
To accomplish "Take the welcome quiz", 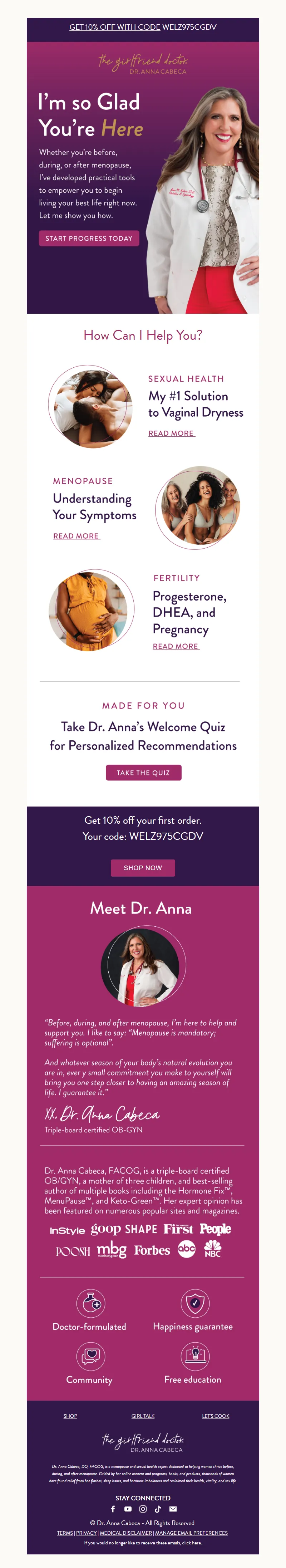I will pos(143,773).
